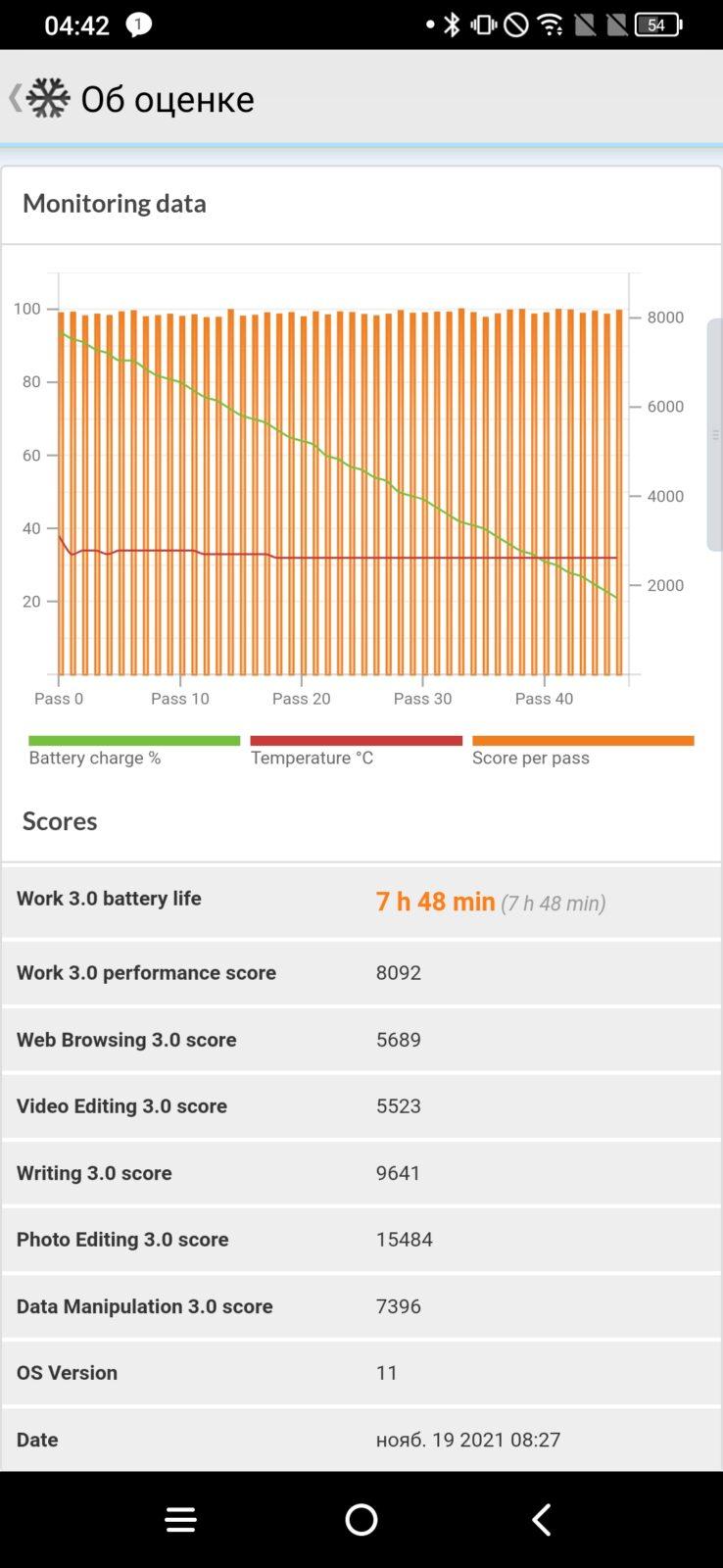This screenshot has width=723, height=1568.
Task: Open recent apps from the navigation bar
Action: coord(181,1519)
